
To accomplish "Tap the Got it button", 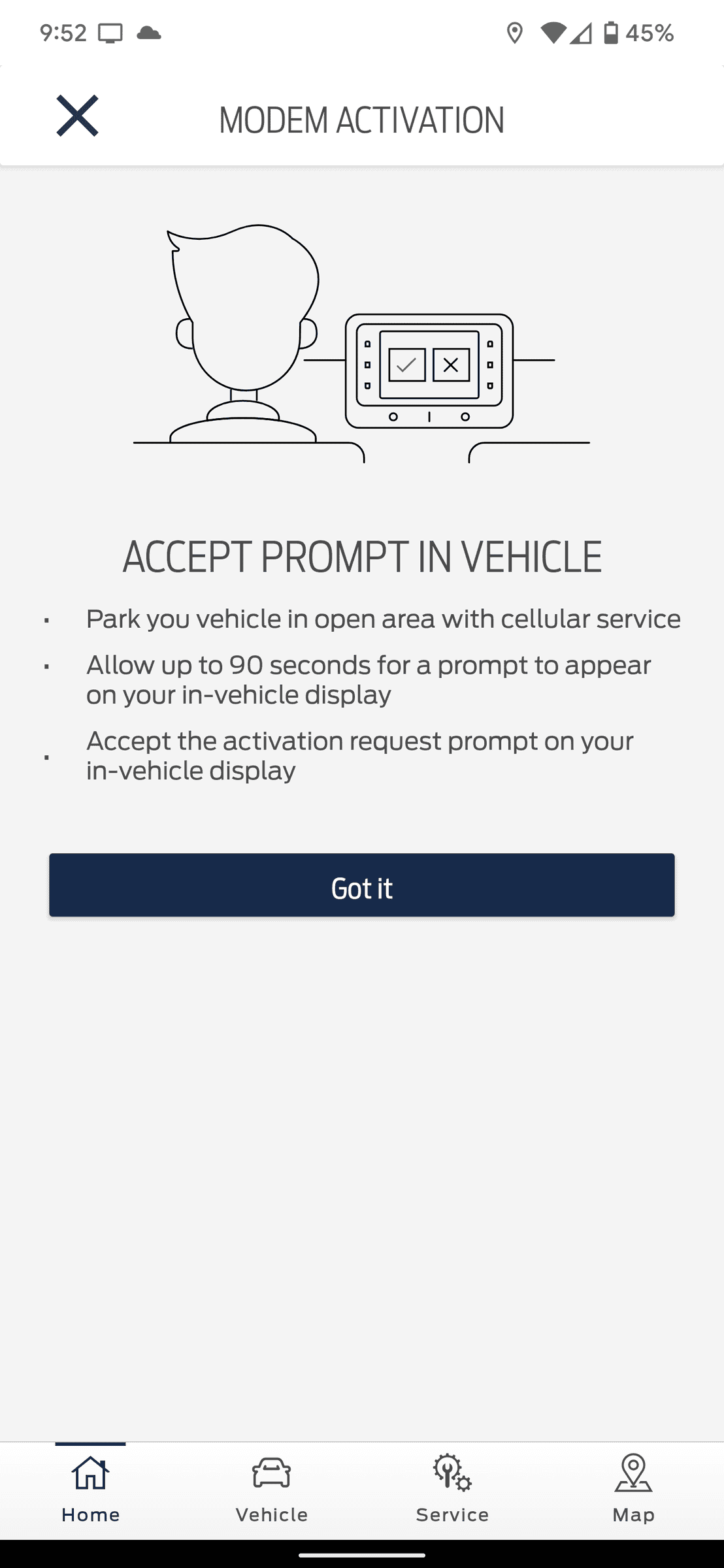I will tap(362, 885).
